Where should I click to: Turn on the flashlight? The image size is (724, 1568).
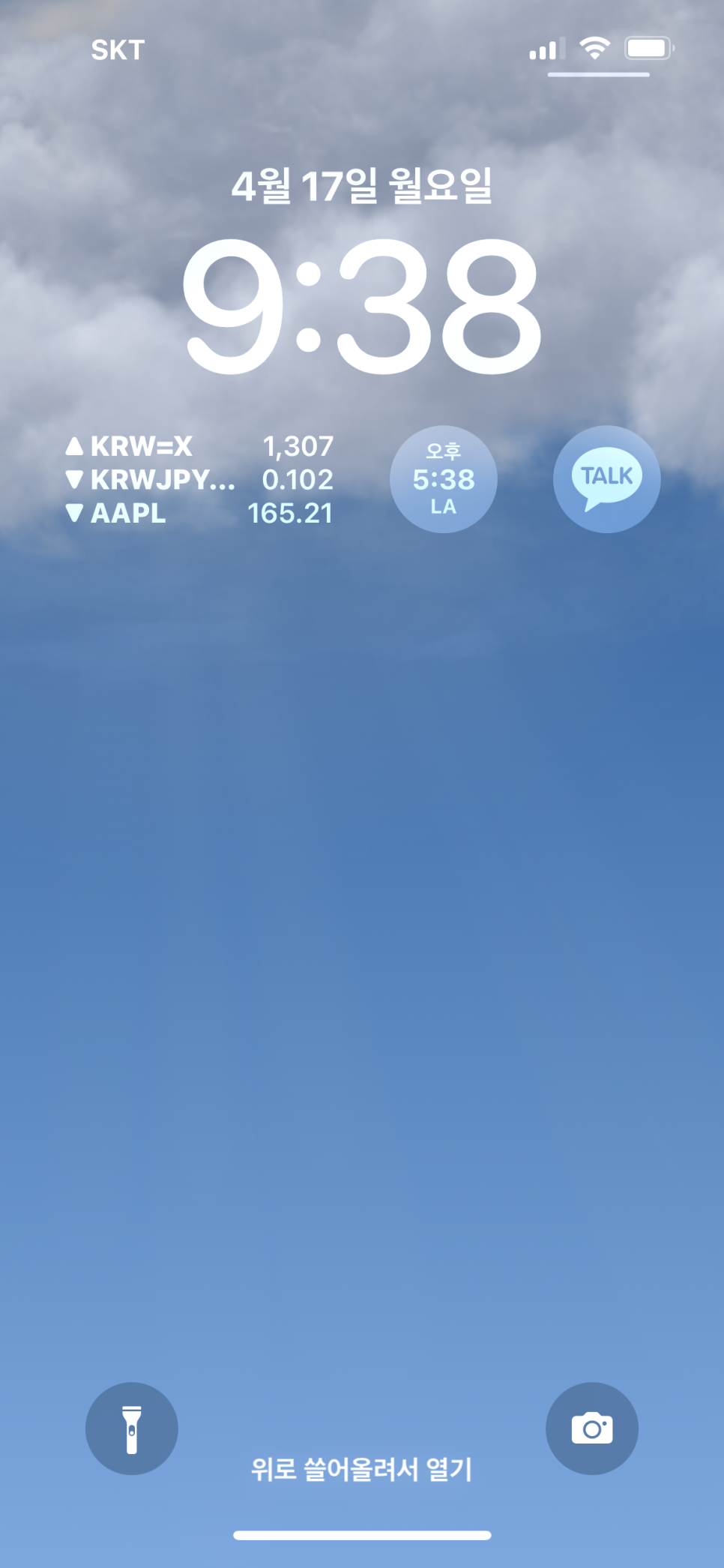pyautogui.click(x=132, y=1429)
